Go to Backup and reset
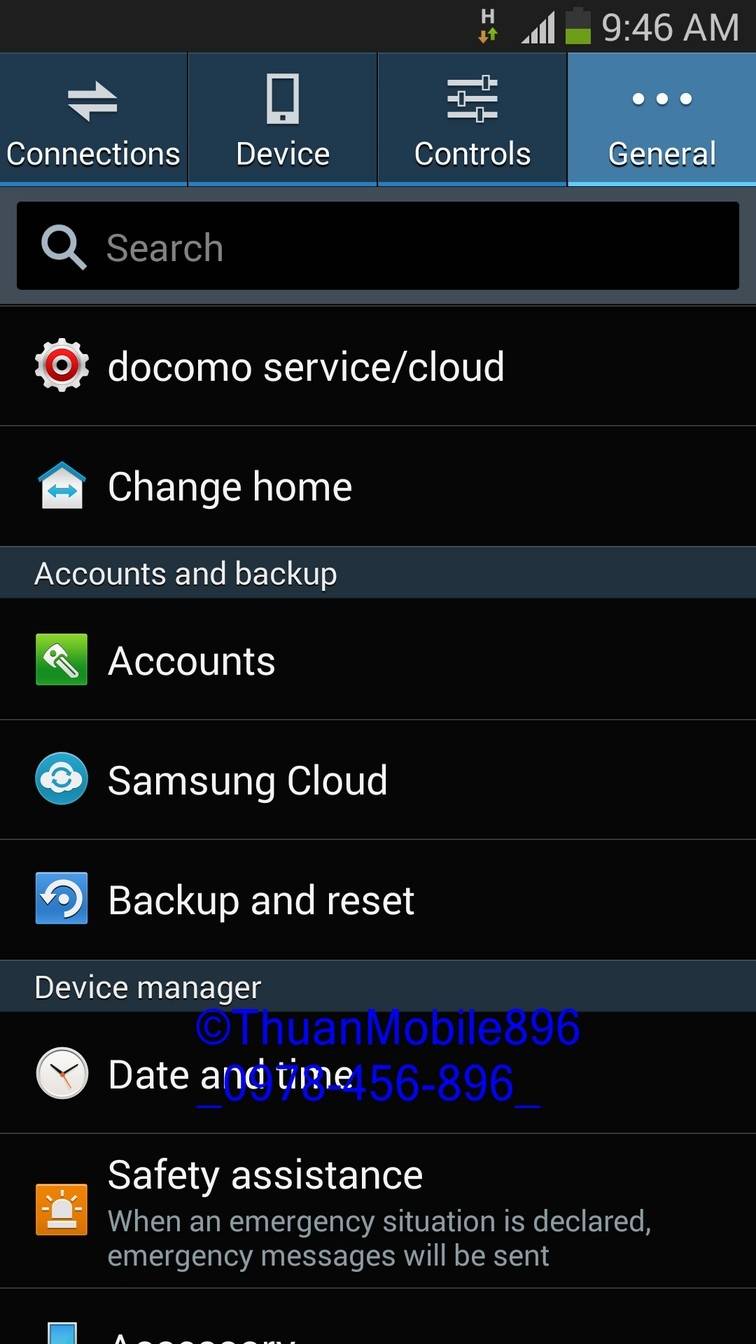The image size is (756, 1344). (x=378, y=900)
